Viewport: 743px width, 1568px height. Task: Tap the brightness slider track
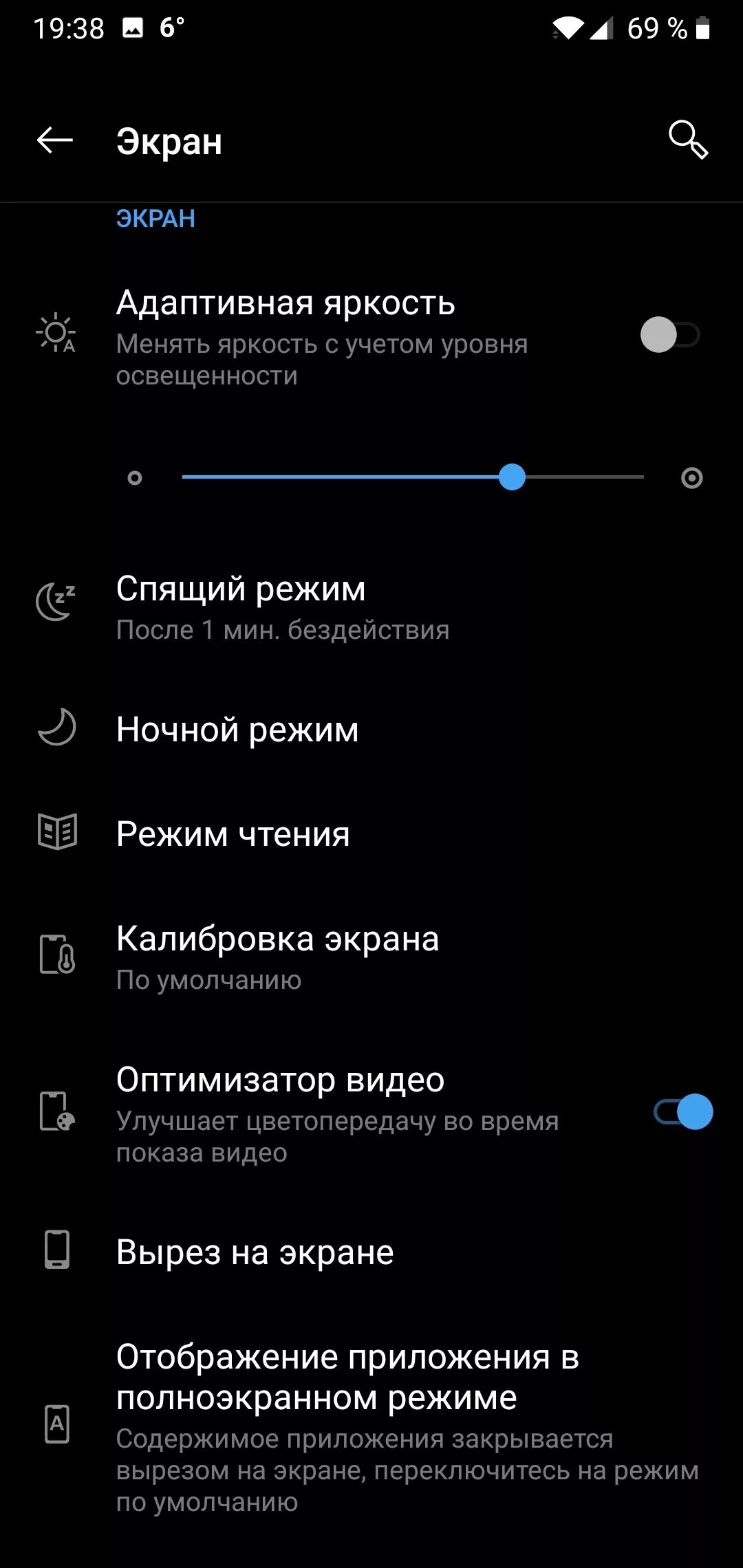pos(413,477)
